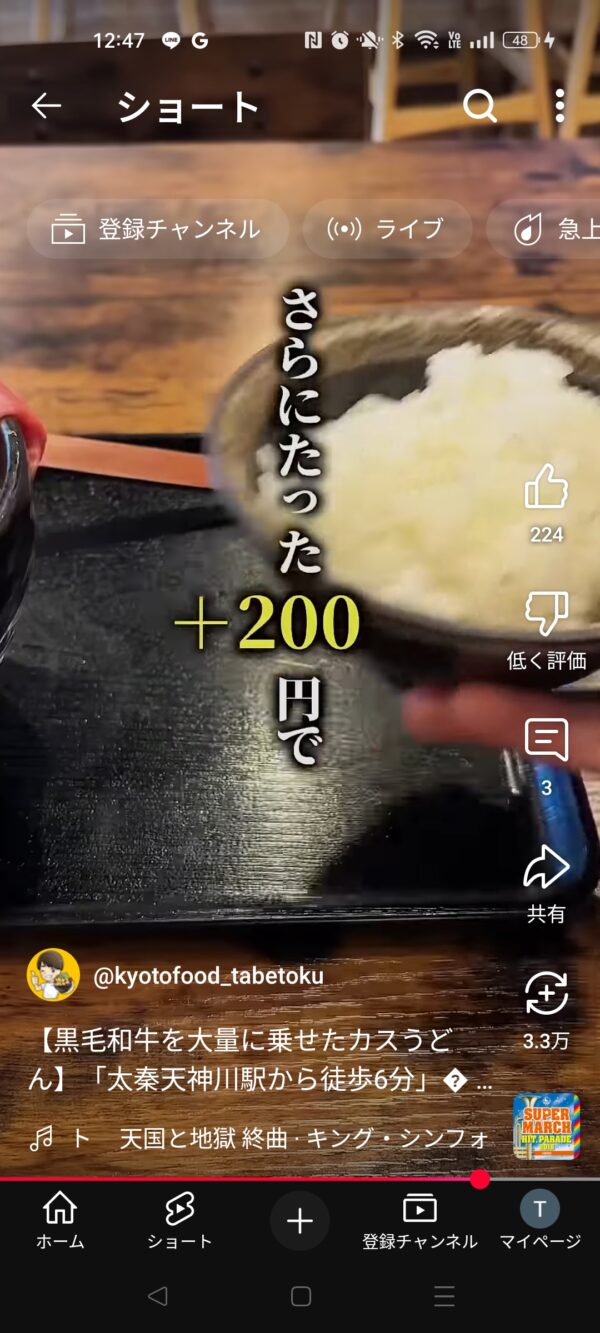
Task: Open the comments section
Action: tap(546, 741)
